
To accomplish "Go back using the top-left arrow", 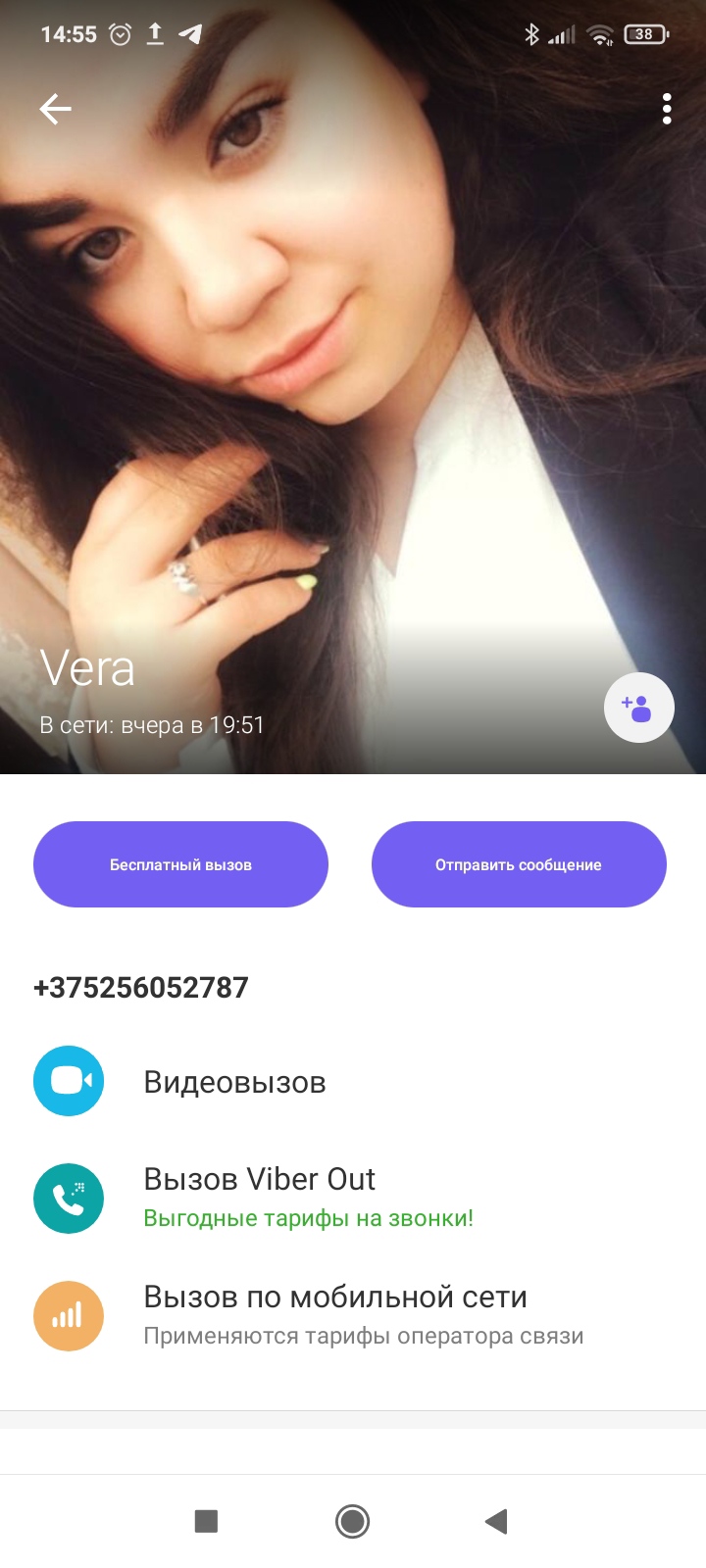I will pyautogui.click(x=56, y=109).
